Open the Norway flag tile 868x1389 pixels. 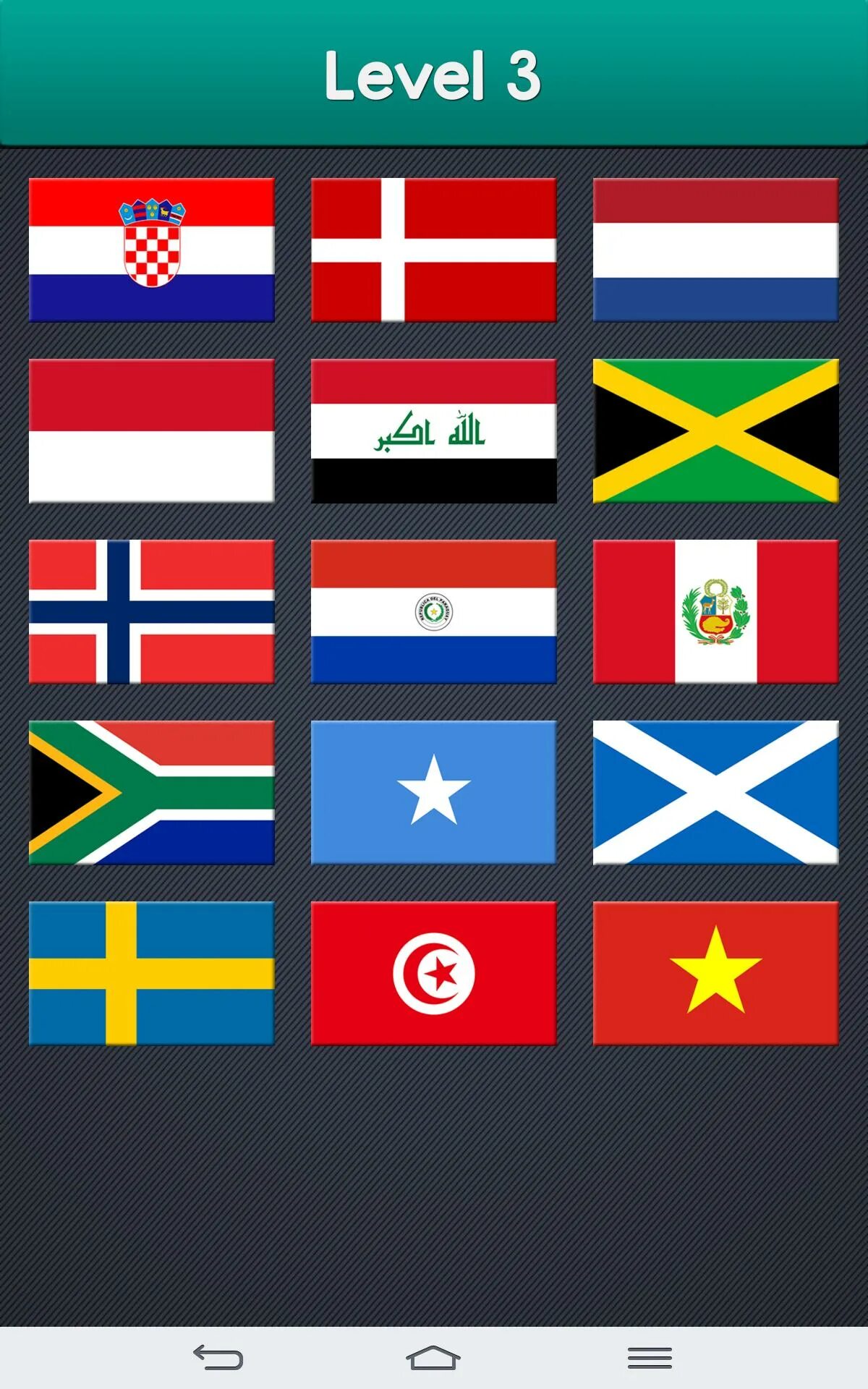click(x=151, y=611)
